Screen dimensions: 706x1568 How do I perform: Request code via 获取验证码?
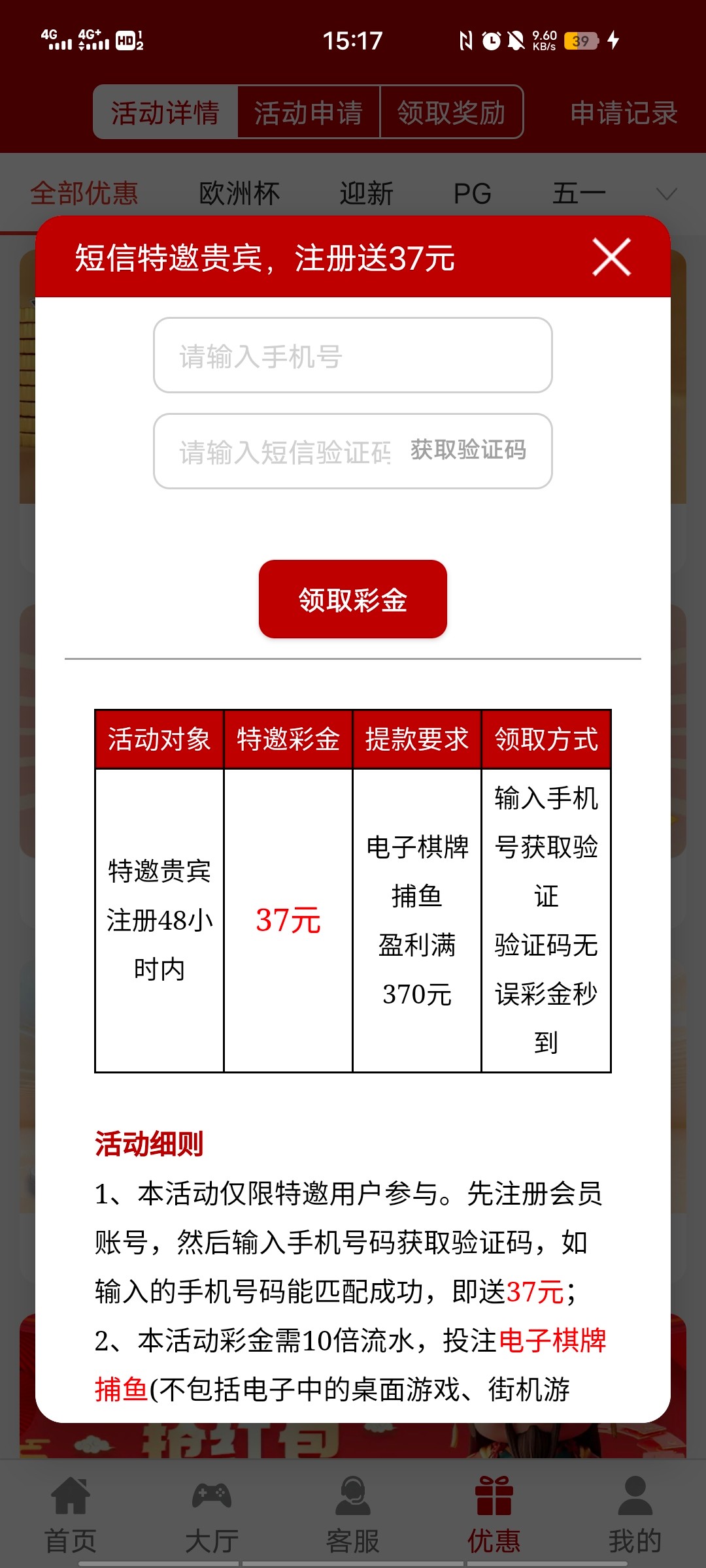pyautogui.click(x=468, y=450)
